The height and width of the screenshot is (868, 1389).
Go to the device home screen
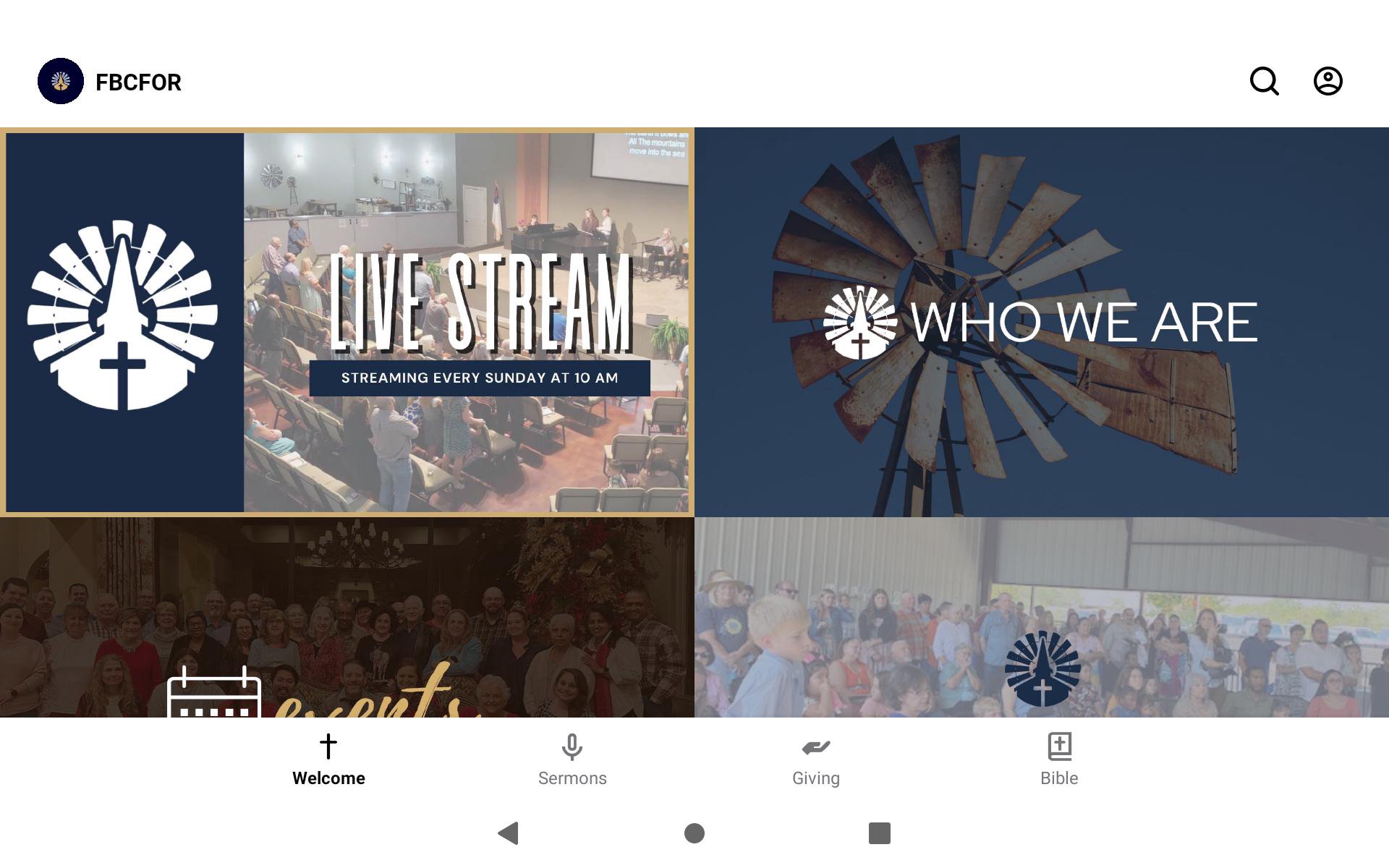click(x=694, y=833)
